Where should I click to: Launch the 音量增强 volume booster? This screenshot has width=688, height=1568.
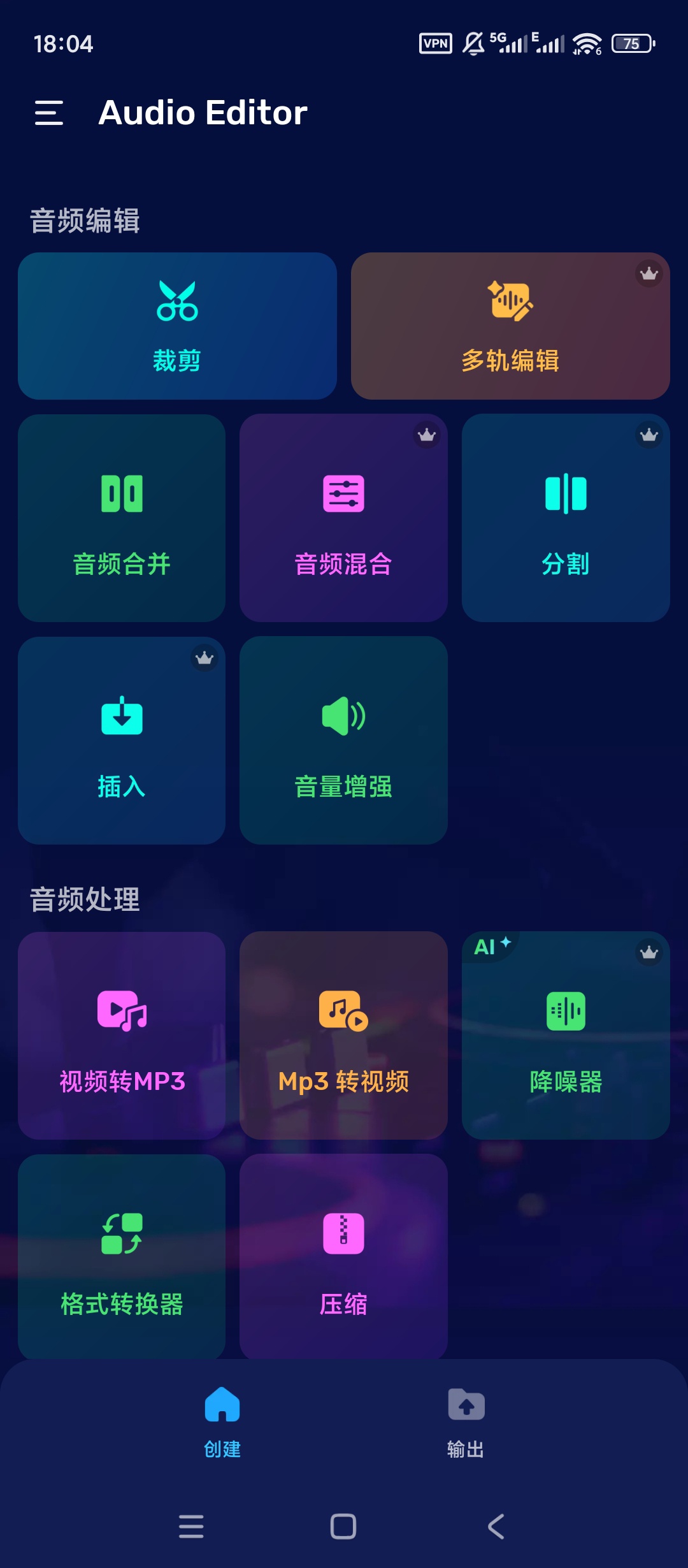(x=343, y=741)
